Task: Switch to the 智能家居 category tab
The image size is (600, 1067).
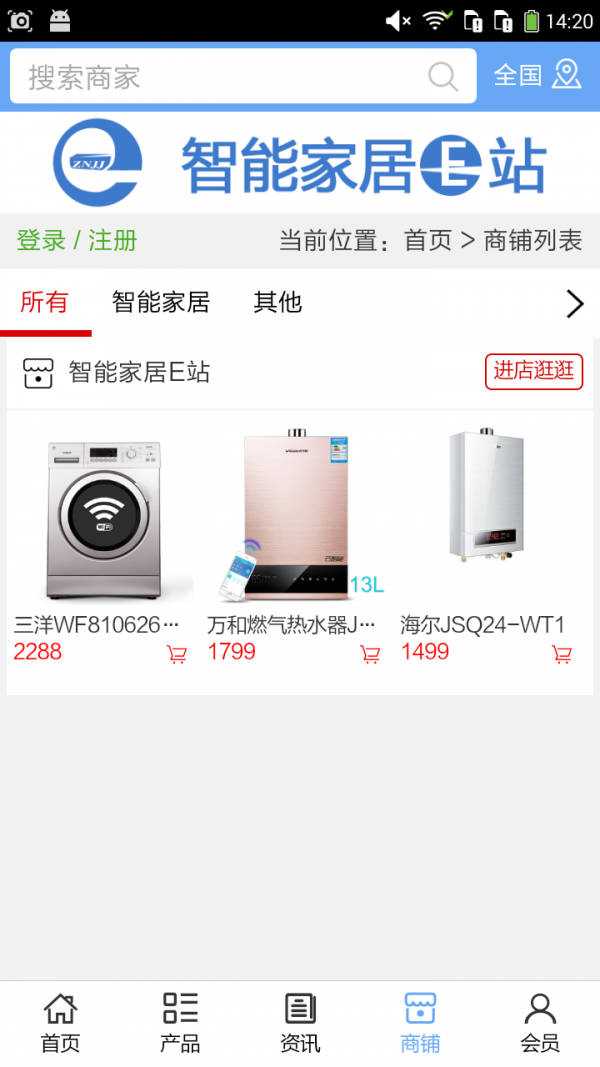Action: pyautogui.click(x=161, y=302)
